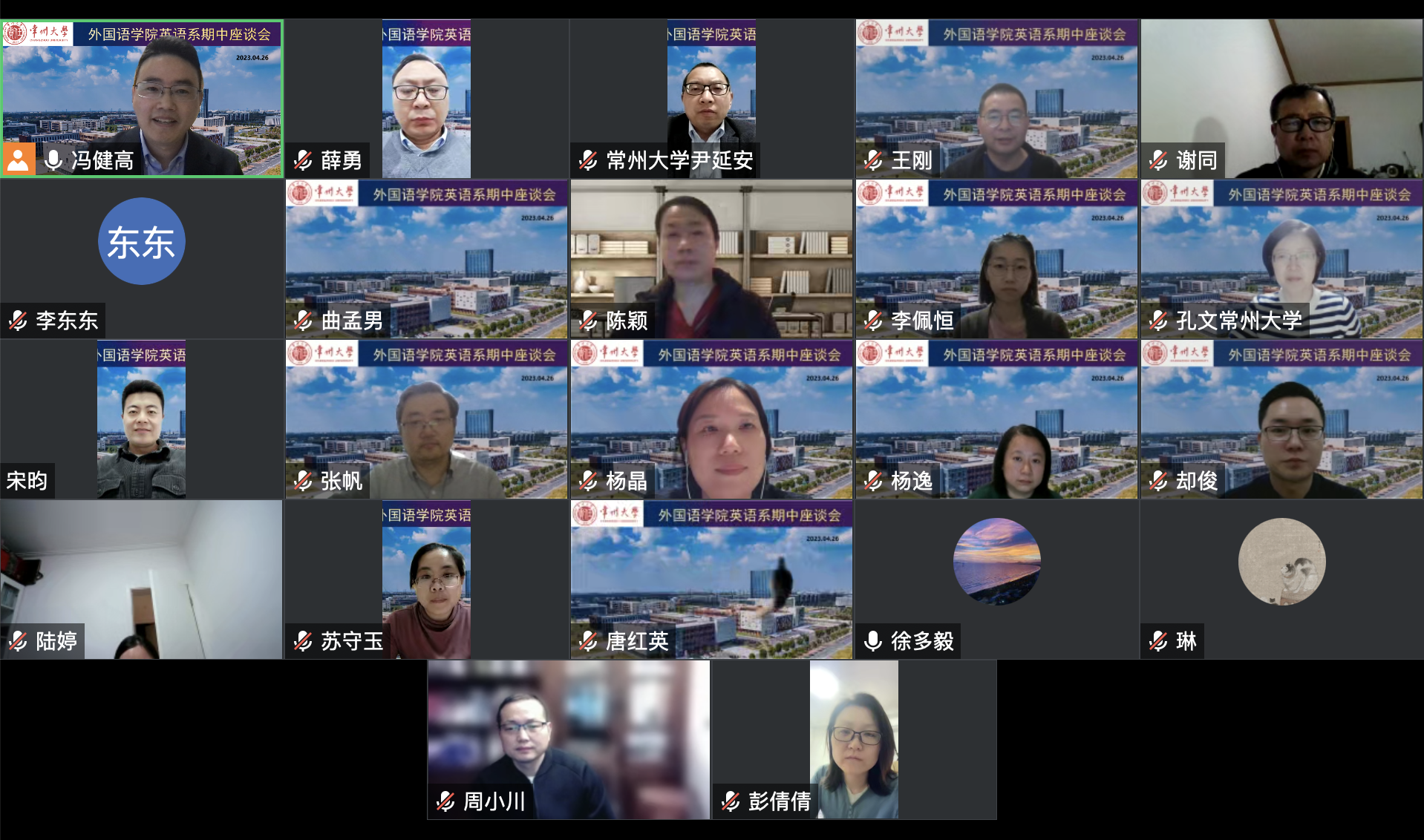
Task: Open 宋昀's video tile
Action: (x=141, y=419)
